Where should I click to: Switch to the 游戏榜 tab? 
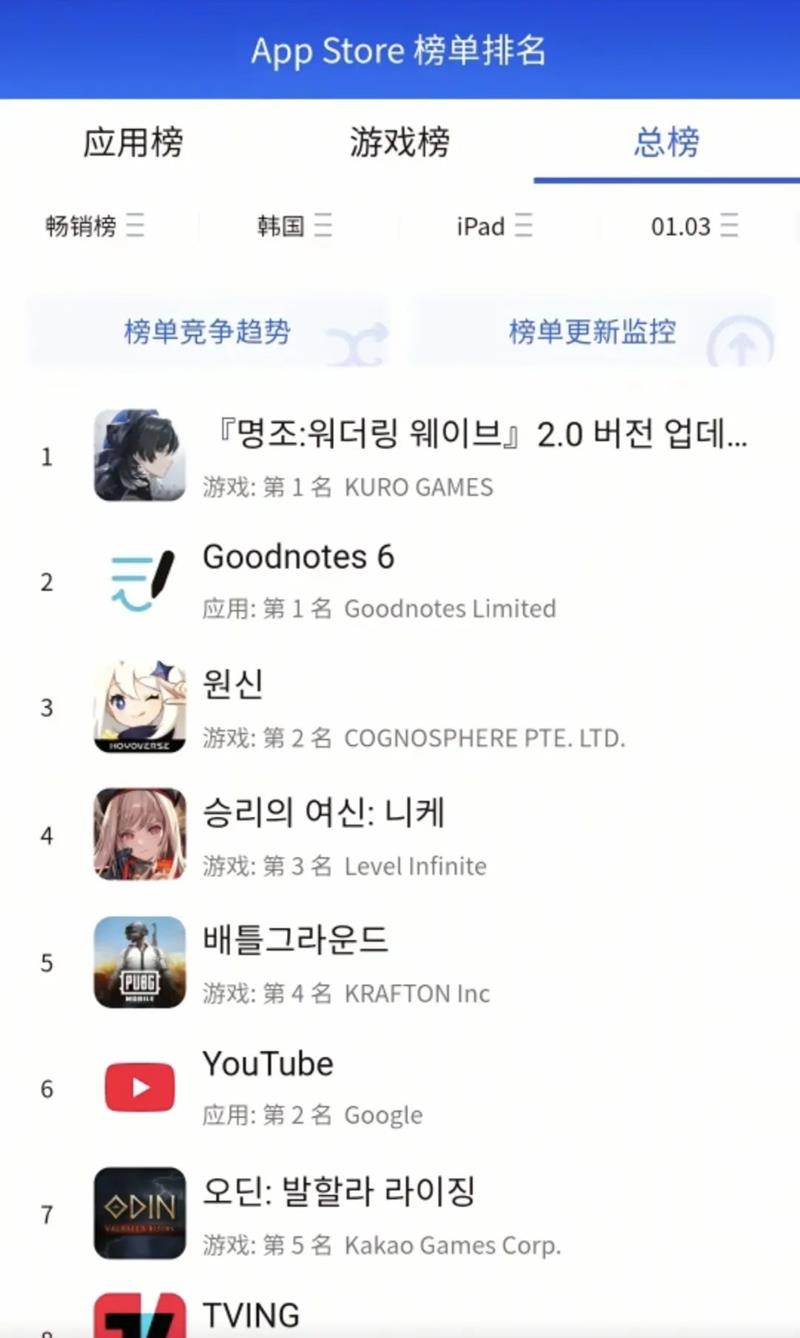pyautogui.click(x=399, y=142)
